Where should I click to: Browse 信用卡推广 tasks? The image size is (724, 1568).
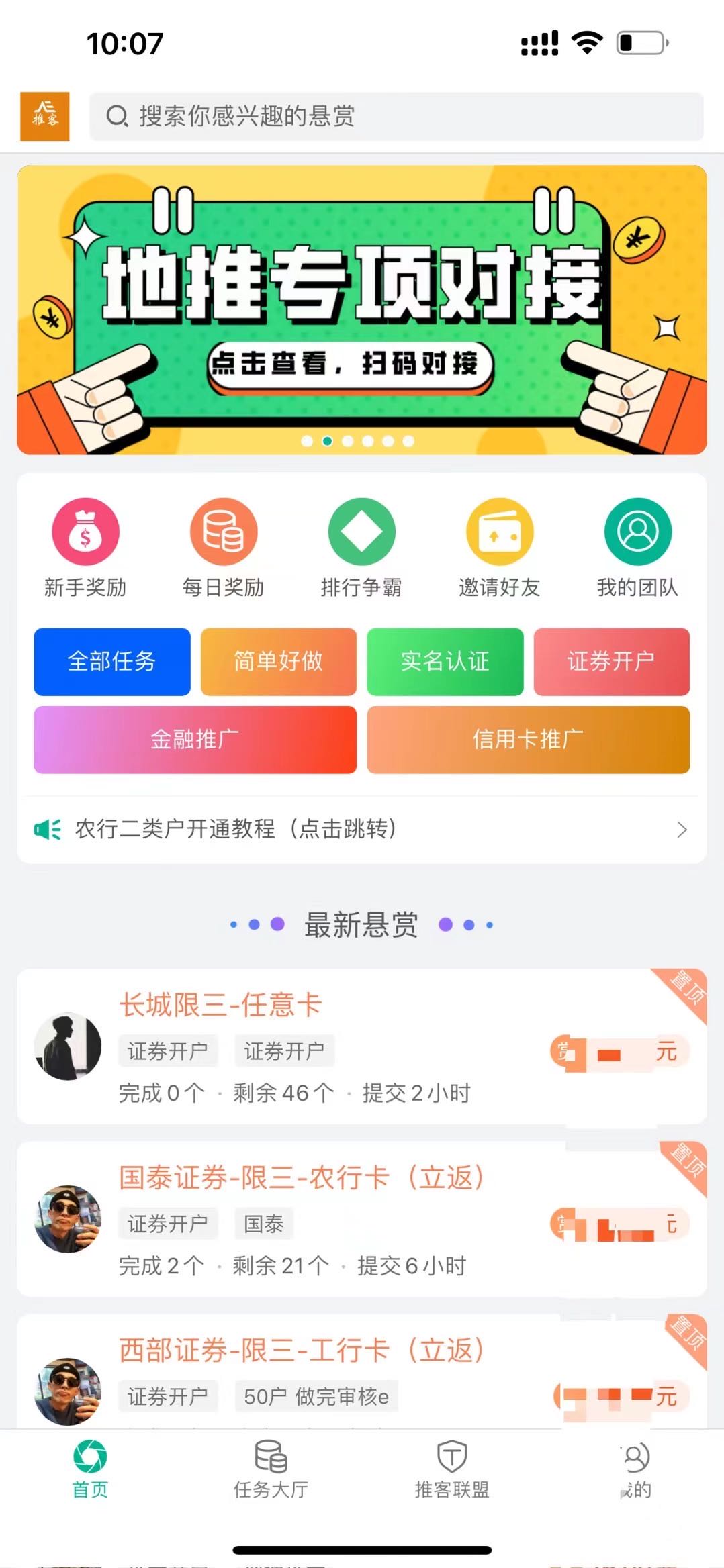pos(528,740)
